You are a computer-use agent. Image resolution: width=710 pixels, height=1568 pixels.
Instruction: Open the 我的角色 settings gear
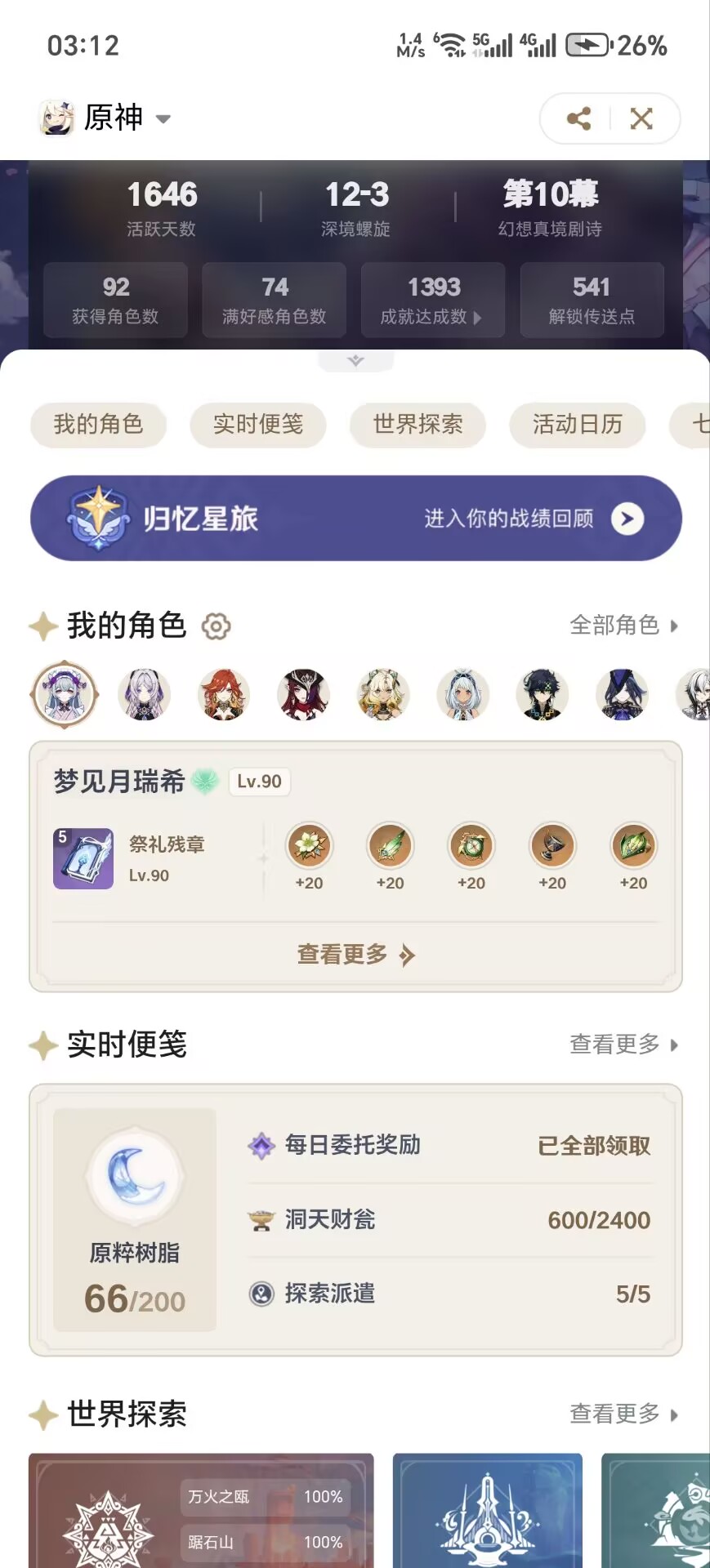[x=216, y=626]
